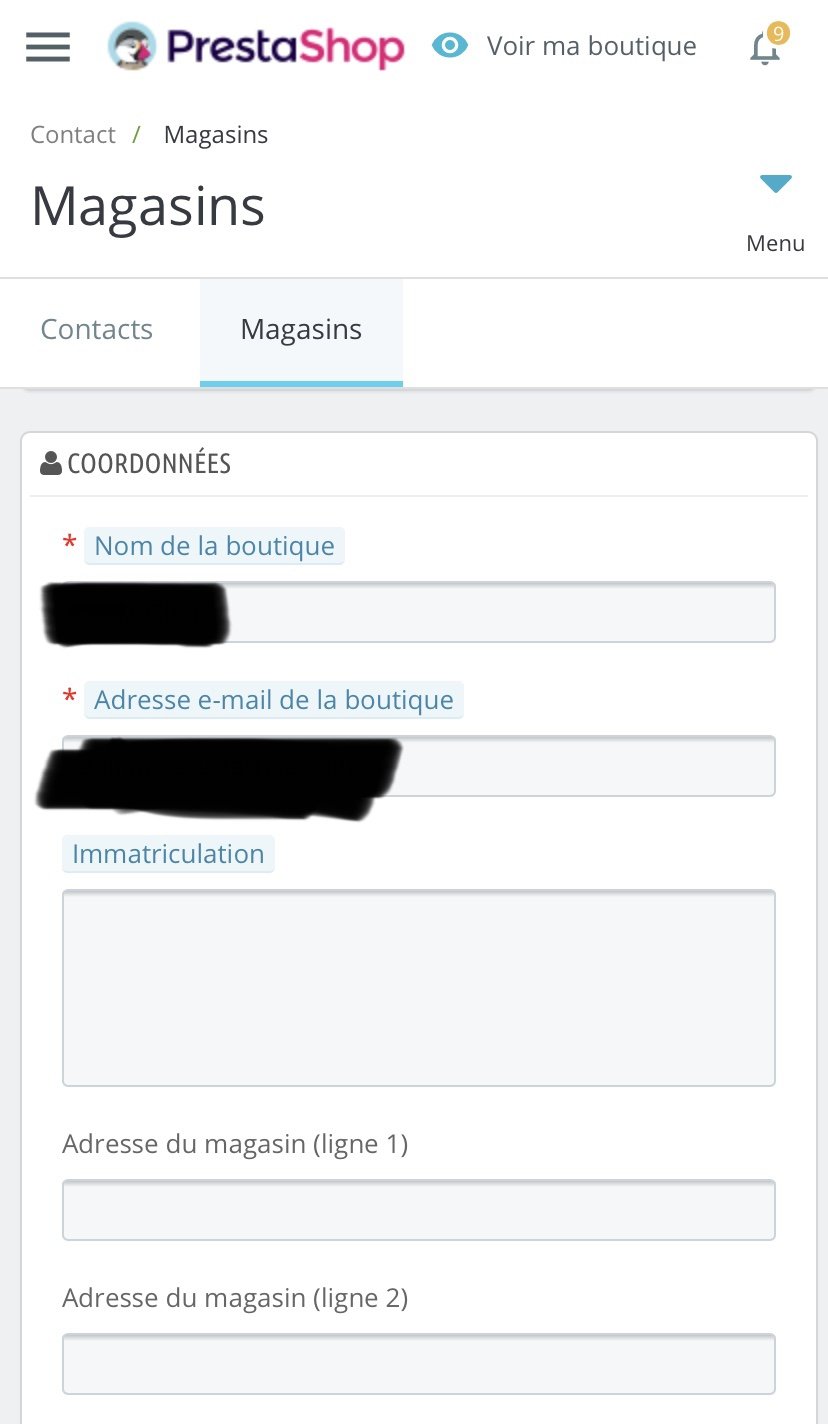This screenshot has height=1424, width=828.
Task: Select the Magasins tab
Action: 301,331
